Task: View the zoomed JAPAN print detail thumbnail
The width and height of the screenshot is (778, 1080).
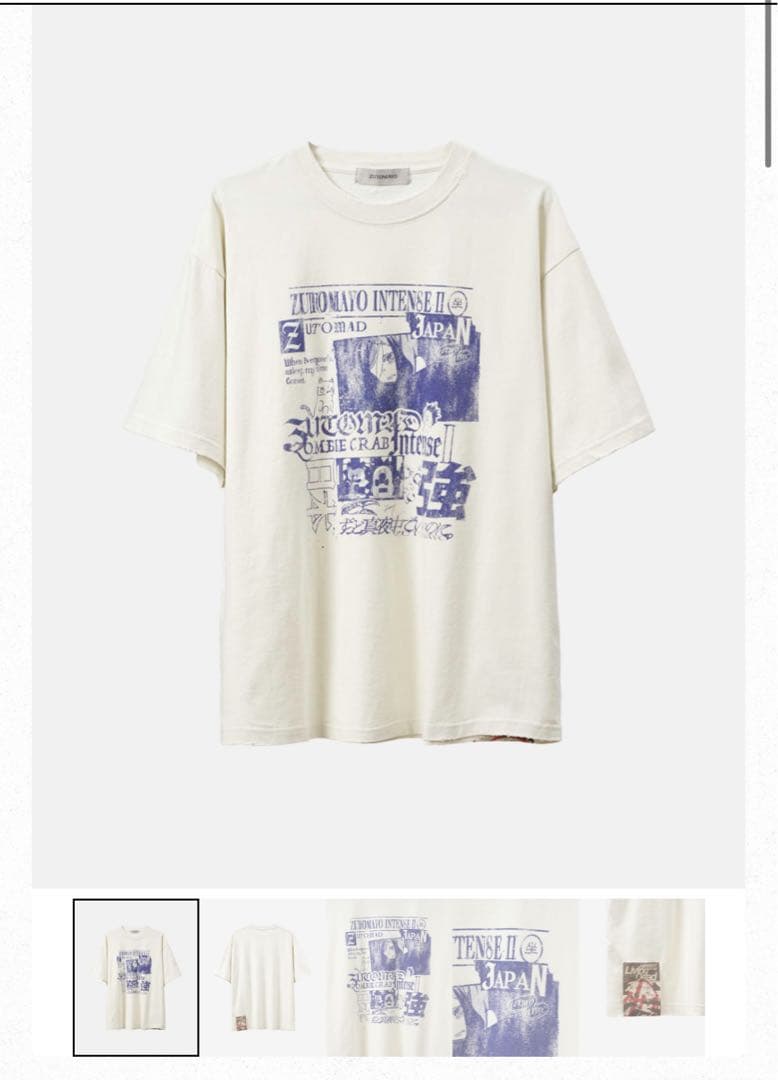Action: [x=514, y=977]
